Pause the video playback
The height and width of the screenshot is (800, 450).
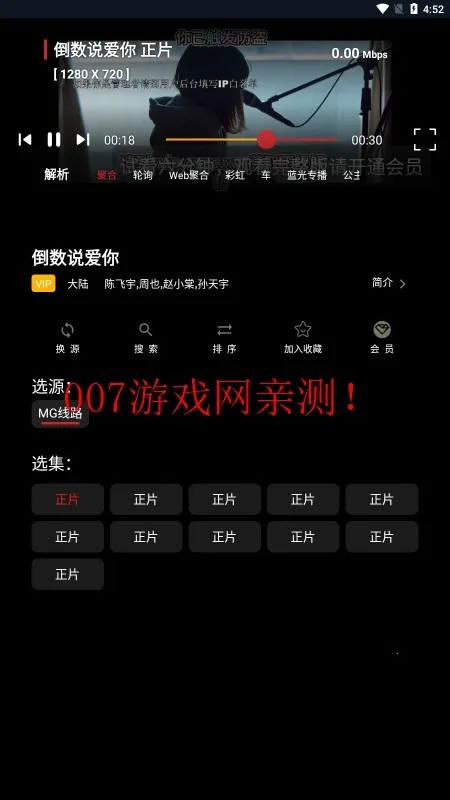54,139
